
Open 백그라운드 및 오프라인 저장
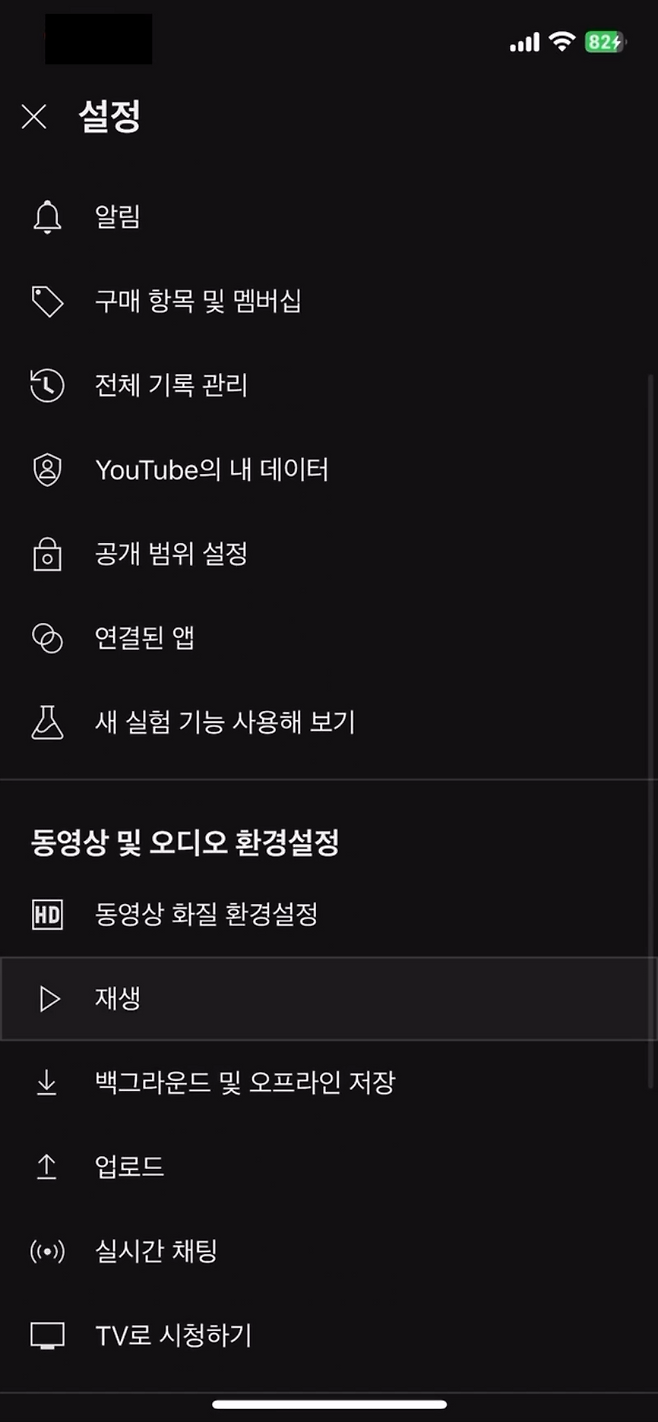(245, 1082)
